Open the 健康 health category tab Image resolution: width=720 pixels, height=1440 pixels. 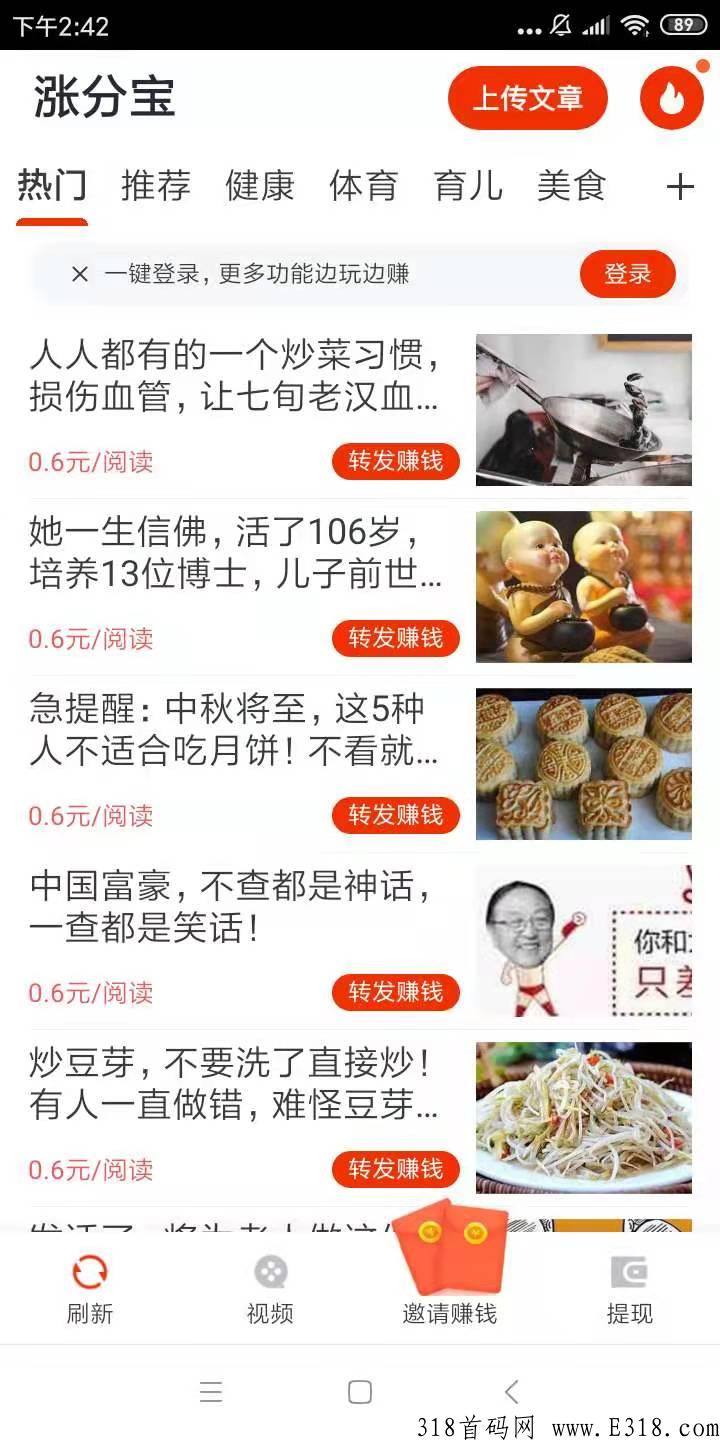259,185
